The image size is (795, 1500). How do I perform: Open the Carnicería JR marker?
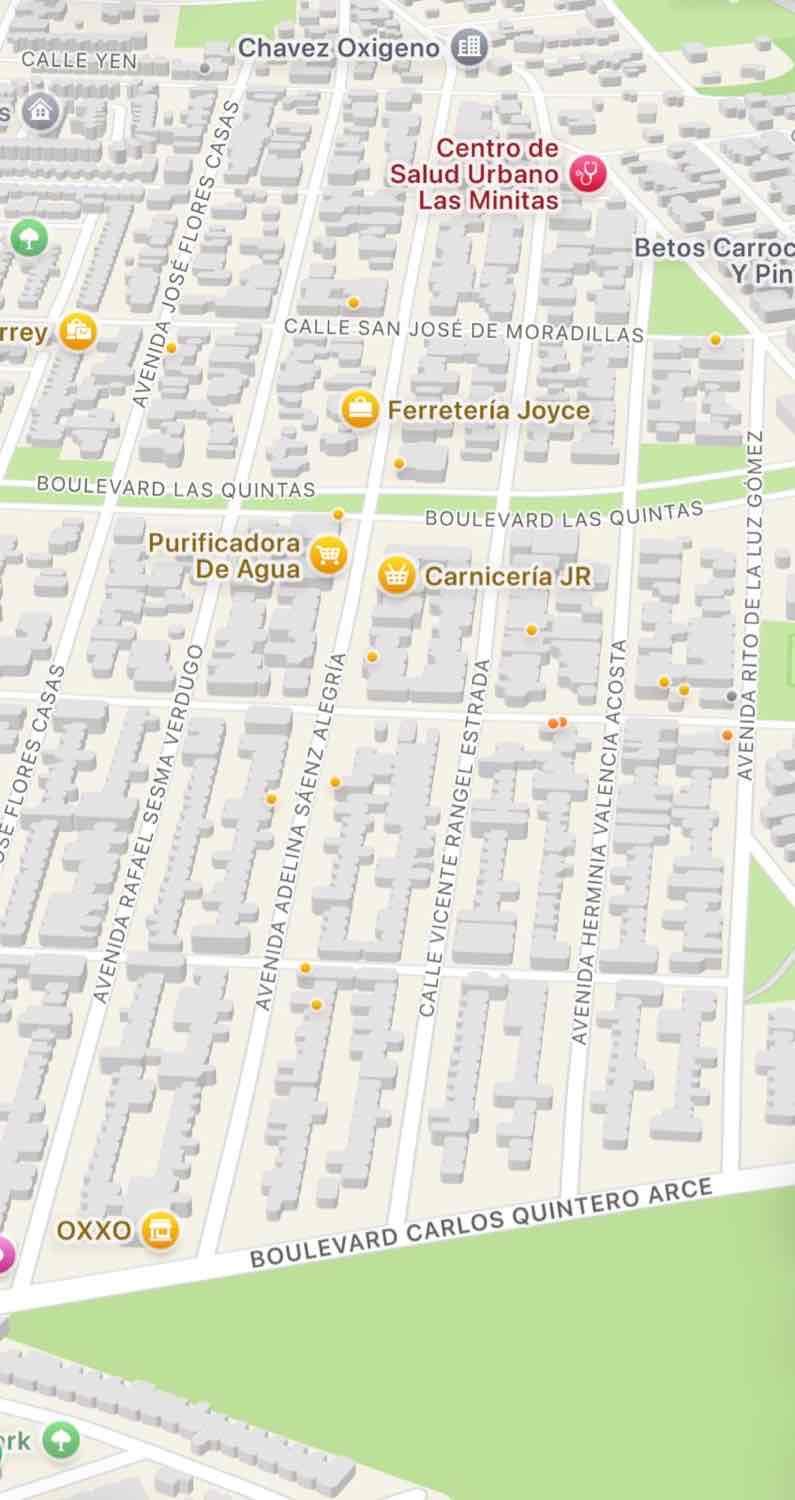[x=396, y=576]
